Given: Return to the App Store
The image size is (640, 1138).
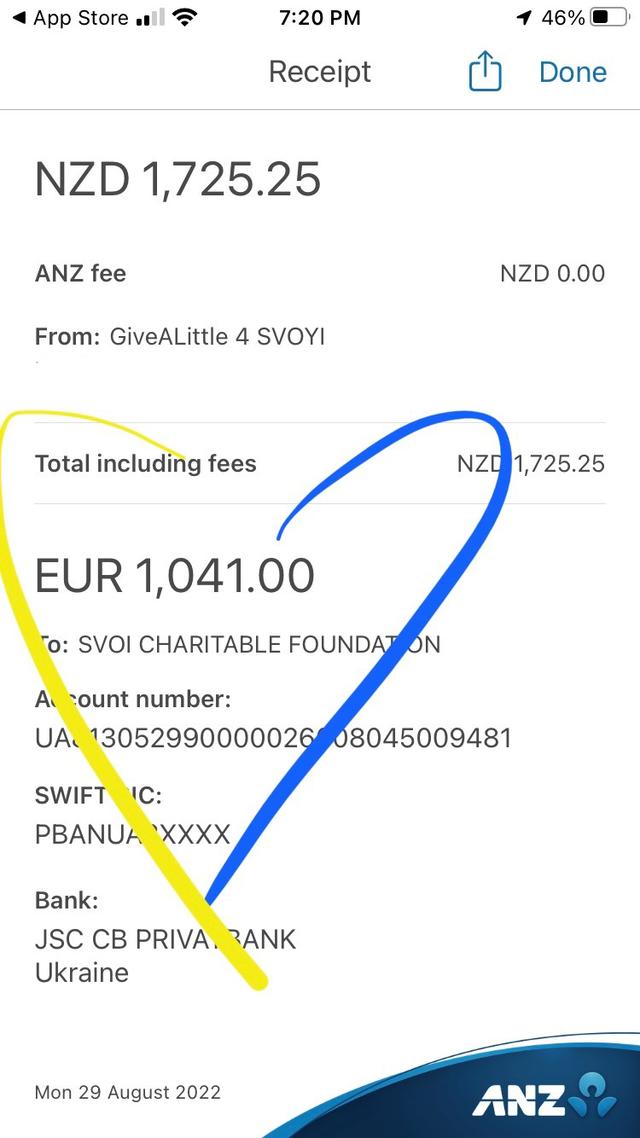Looking at the screenshot, I should click(70, 18).
